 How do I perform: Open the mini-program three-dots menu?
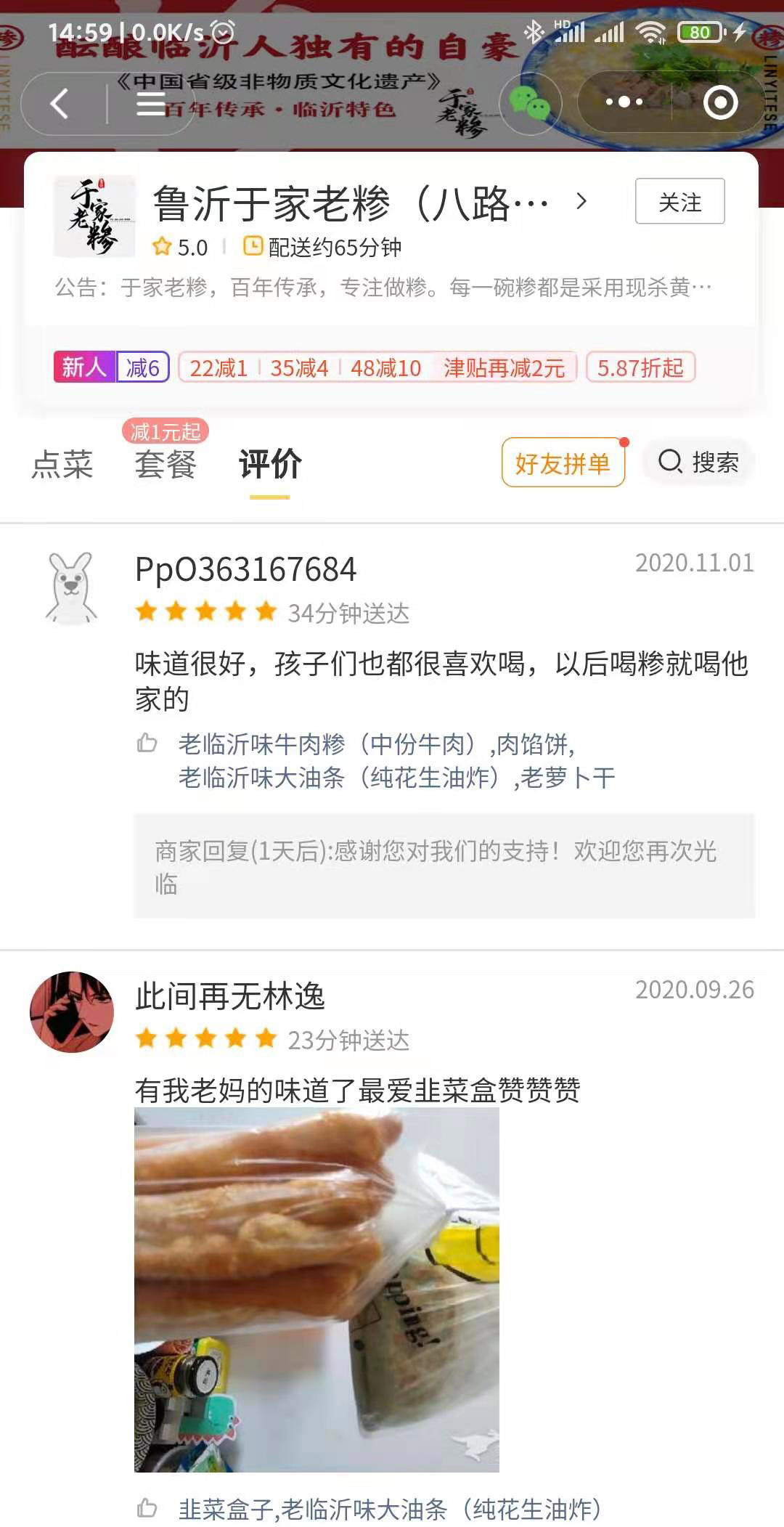click(x=624, y=102)
